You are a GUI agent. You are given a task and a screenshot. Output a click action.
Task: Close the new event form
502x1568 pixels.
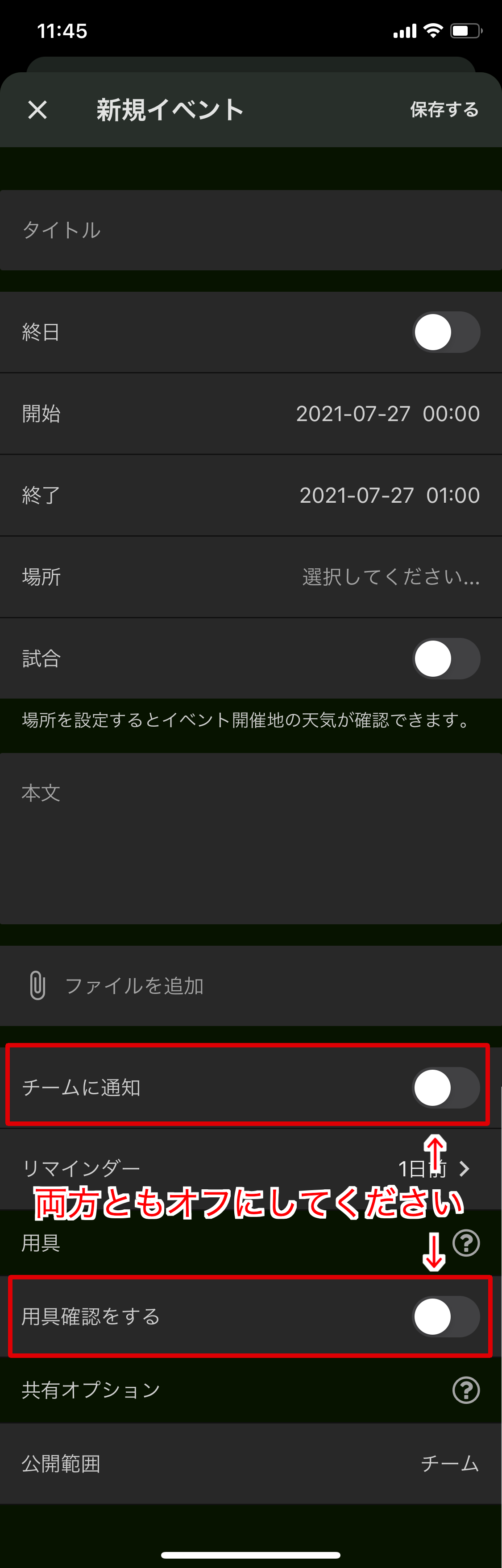pos(37,110)
